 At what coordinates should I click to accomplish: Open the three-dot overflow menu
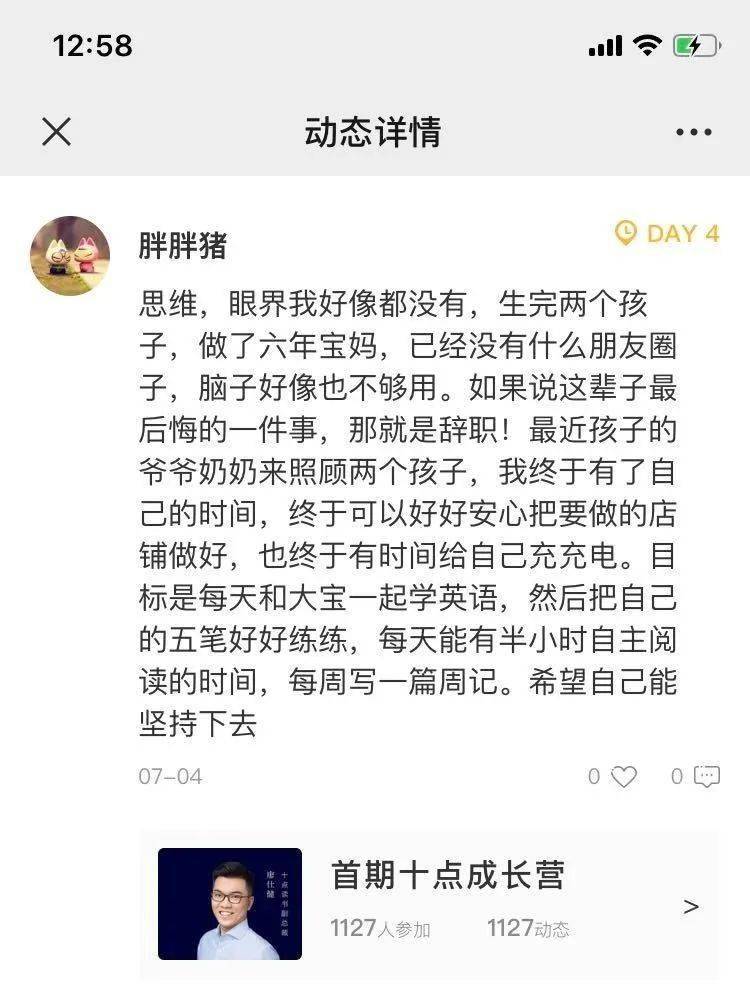693,132
